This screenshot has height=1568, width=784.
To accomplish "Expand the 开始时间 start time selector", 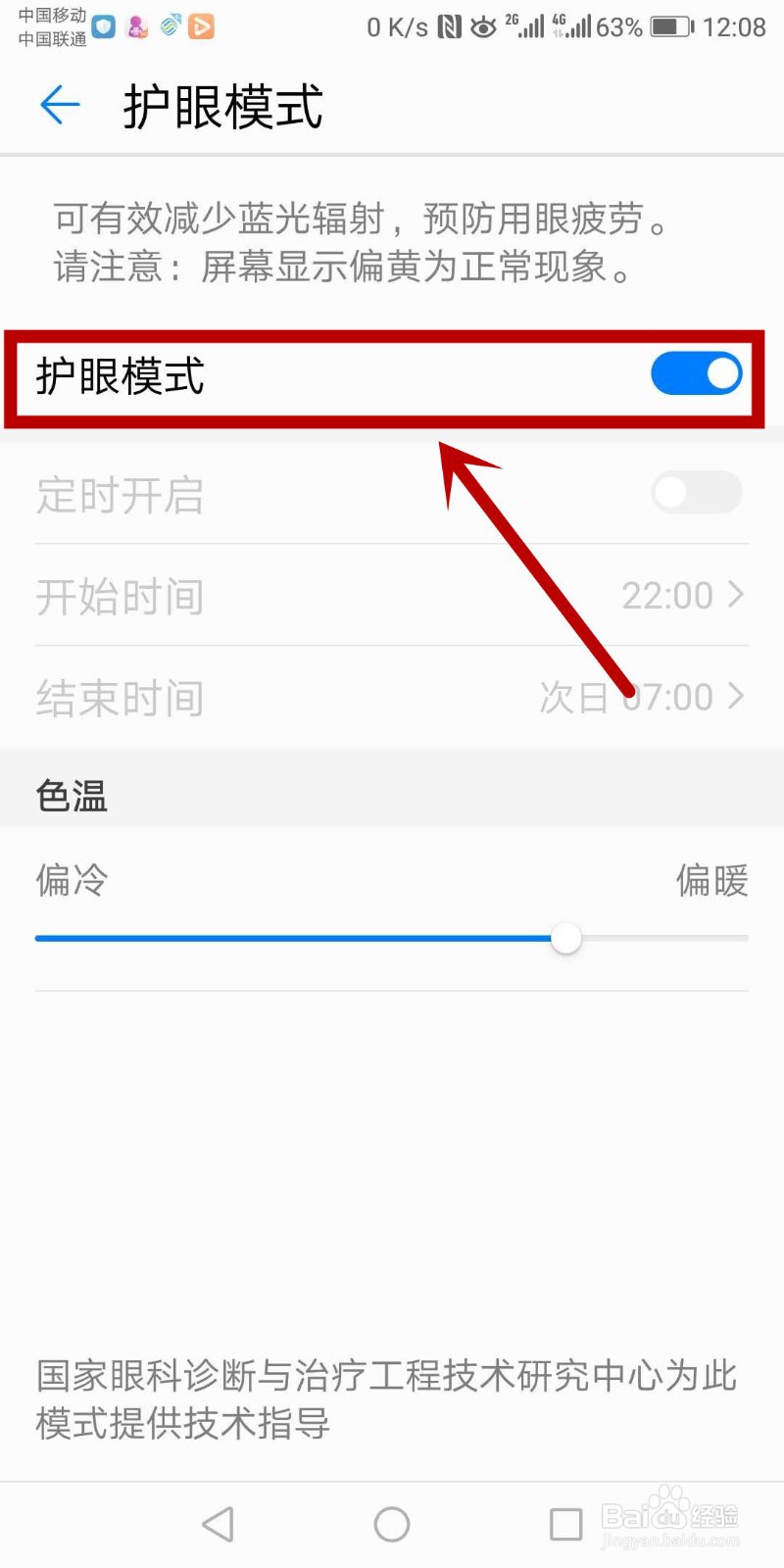I will click(x=392, y=596).
